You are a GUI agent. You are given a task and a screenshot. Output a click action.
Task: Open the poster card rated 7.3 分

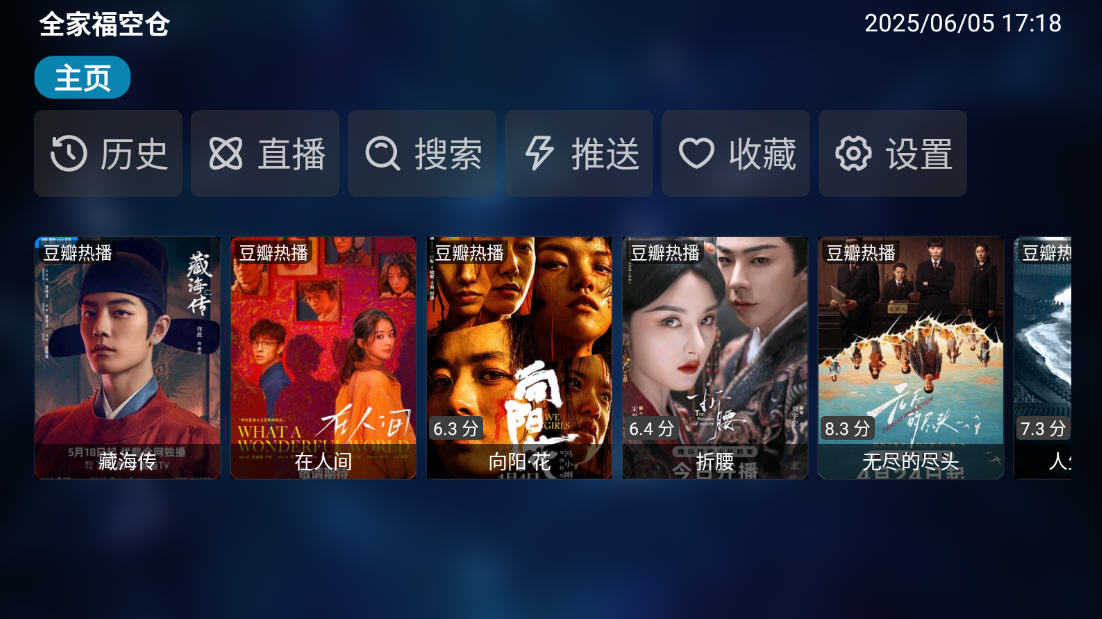coord(1043,358)
